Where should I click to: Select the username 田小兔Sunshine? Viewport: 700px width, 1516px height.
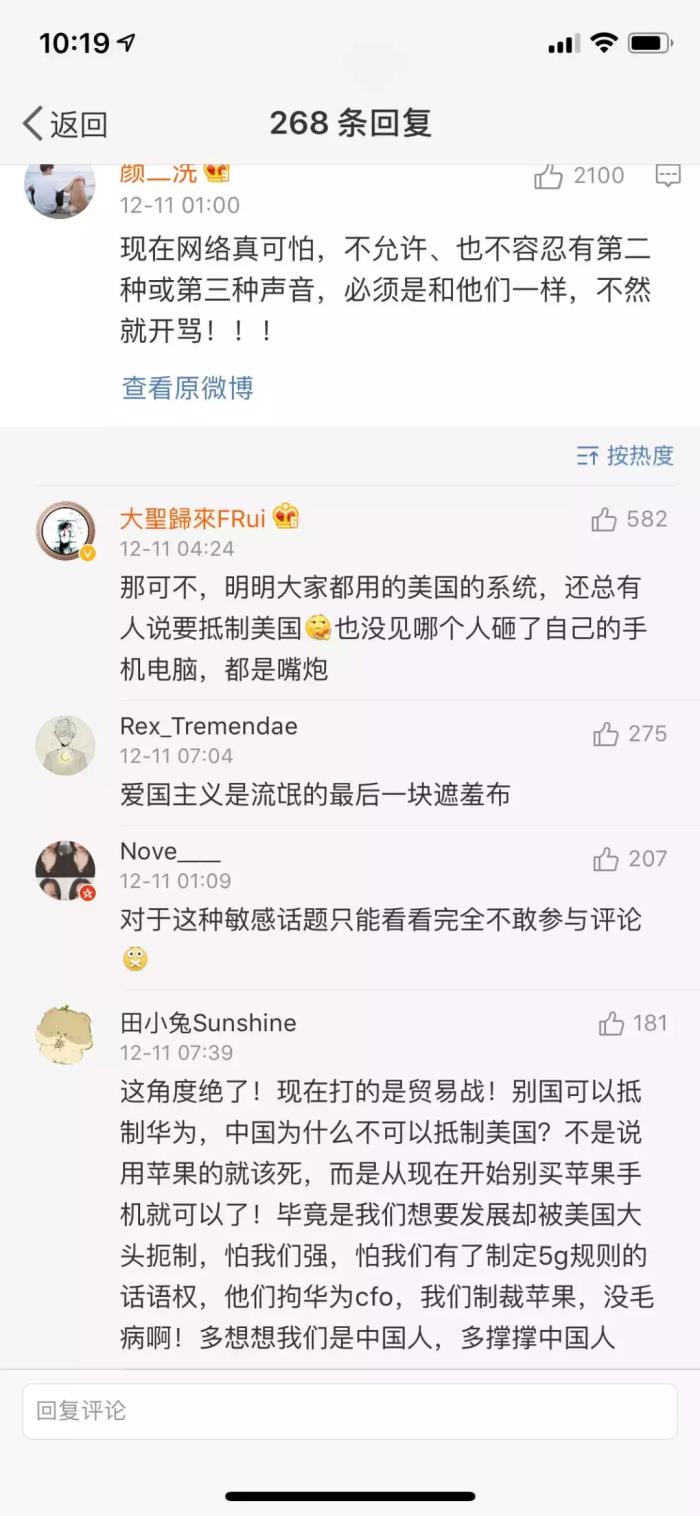208,1023
